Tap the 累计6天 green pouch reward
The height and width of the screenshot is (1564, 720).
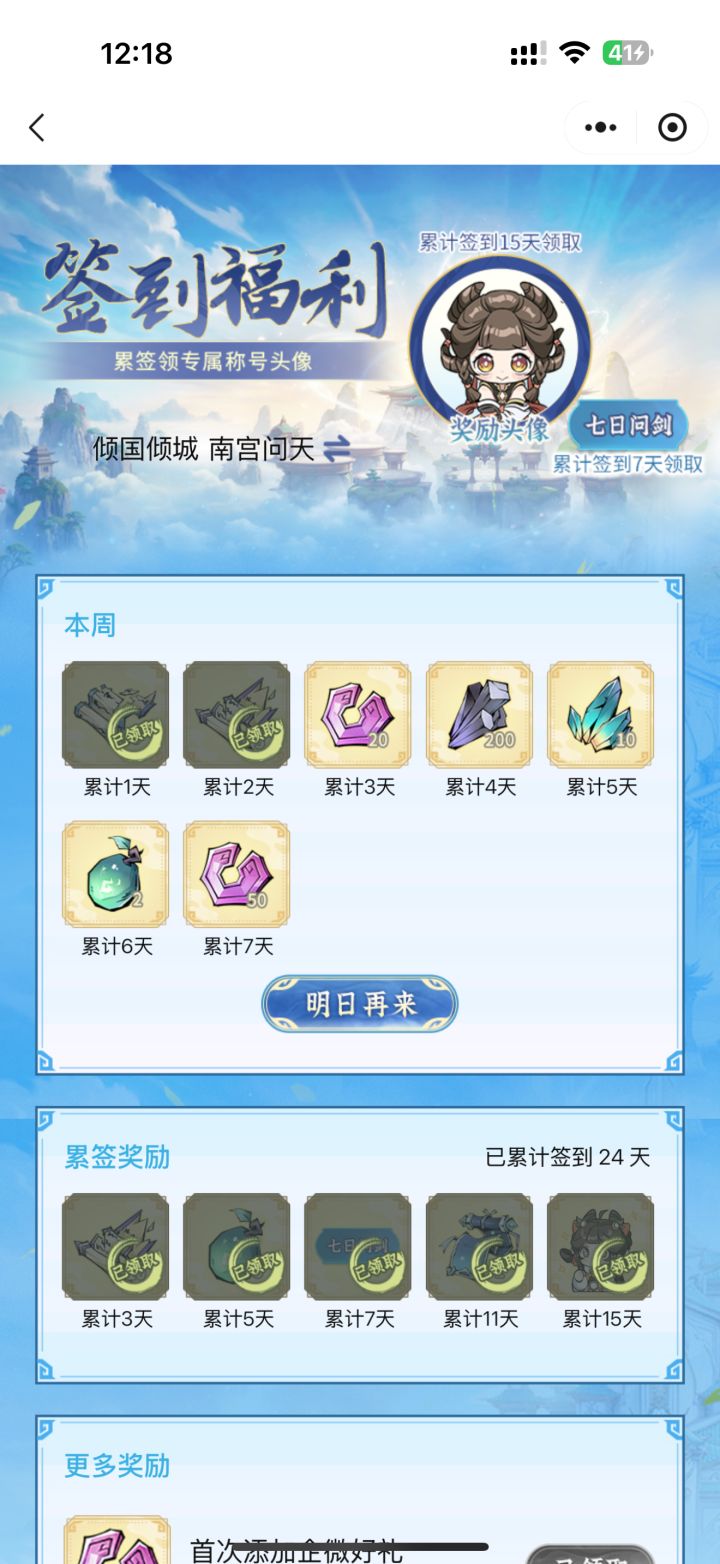pyautogui.click(x=115, y=872)
